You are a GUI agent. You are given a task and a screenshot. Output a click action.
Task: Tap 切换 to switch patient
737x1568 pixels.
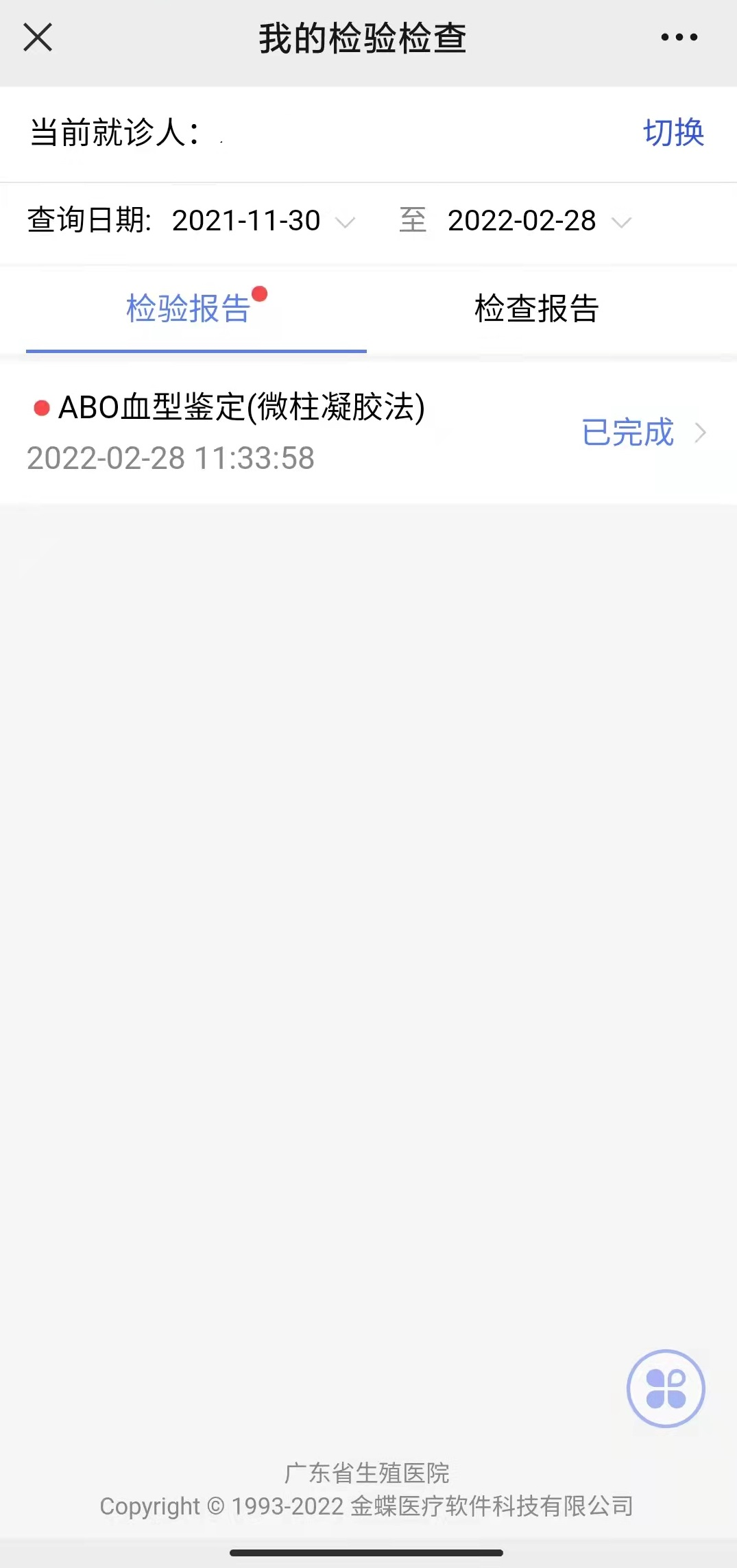673,132
